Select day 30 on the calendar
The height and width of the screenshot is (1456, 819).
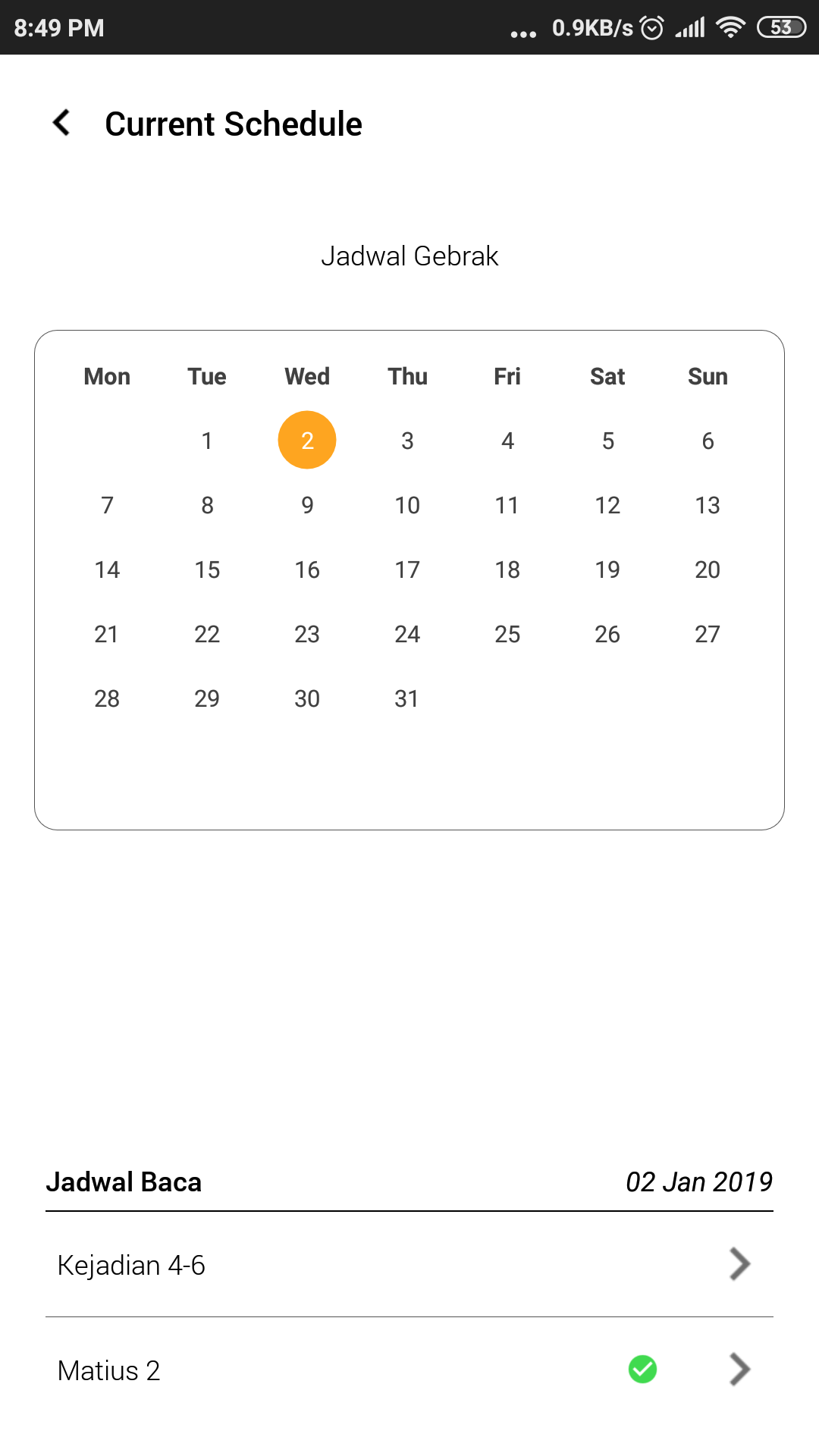307,698
